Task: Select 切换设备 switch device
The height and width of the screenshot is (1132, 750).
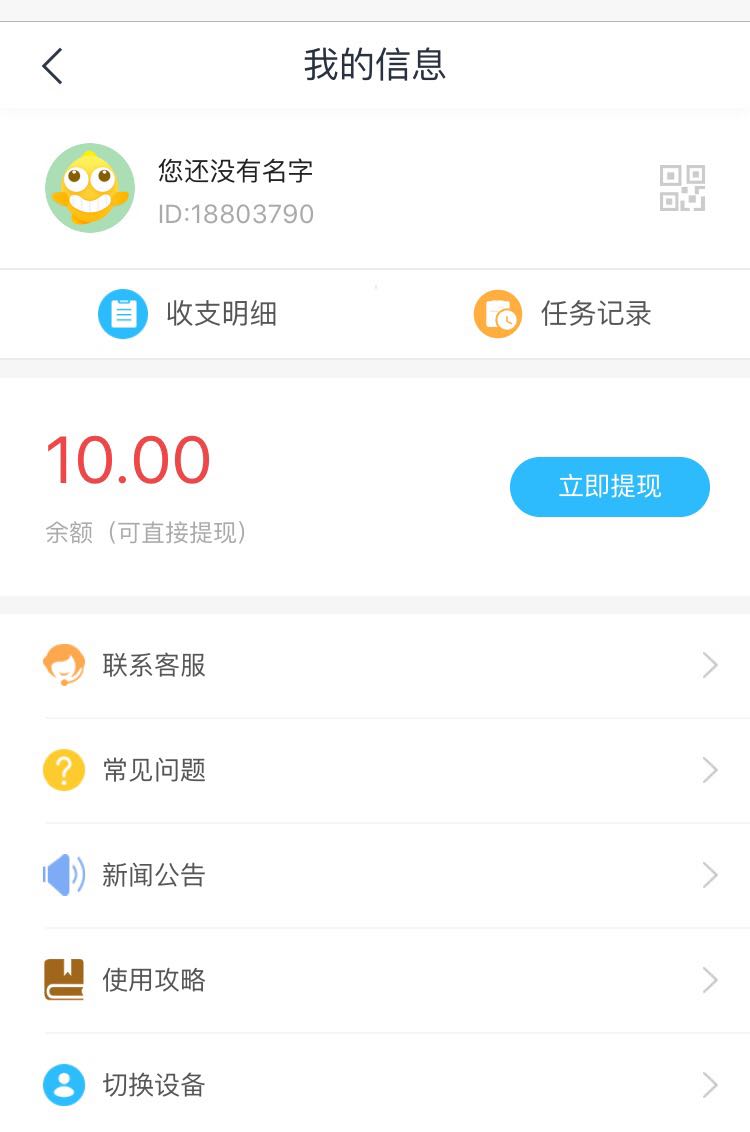Action: click(380, 1085)
